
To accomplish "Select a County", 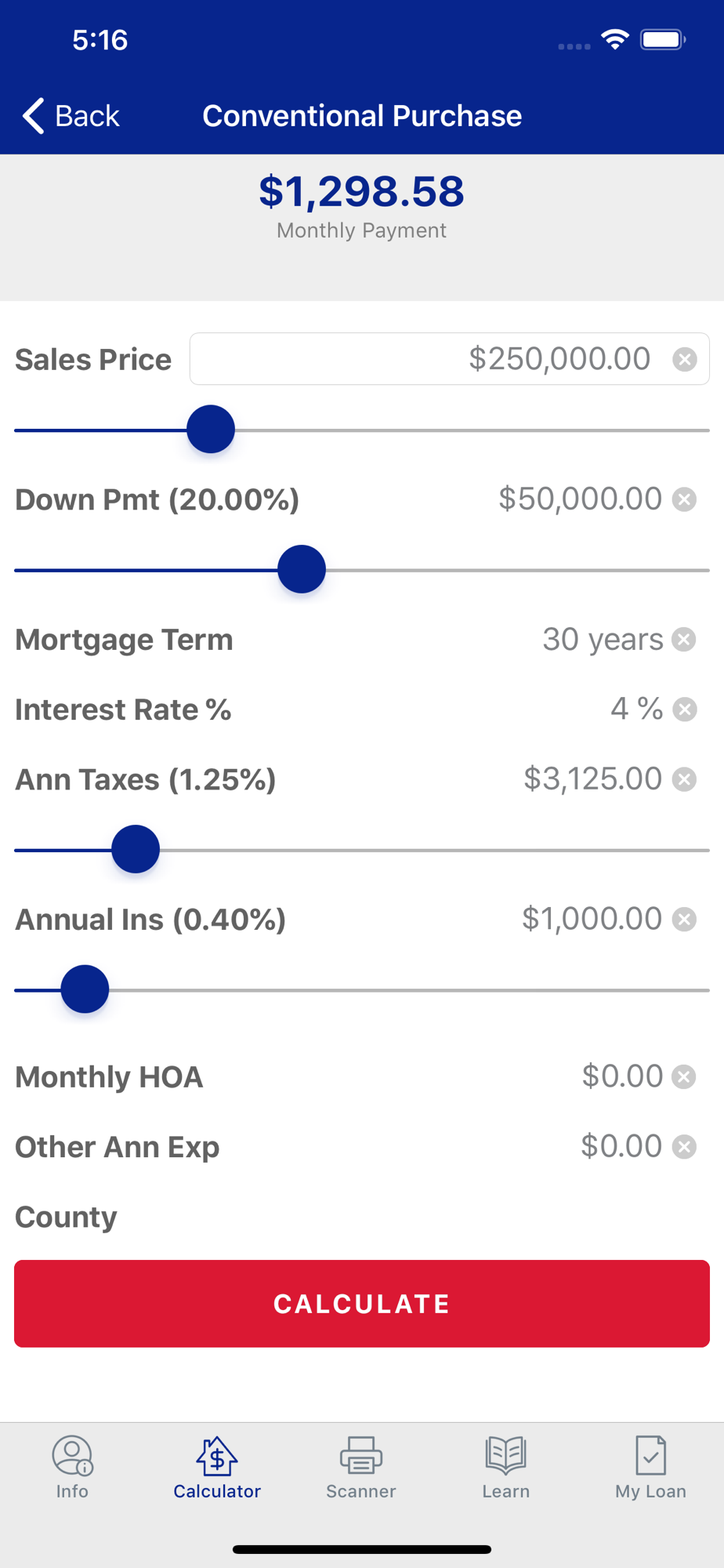I will click(x=362, y=1217).
